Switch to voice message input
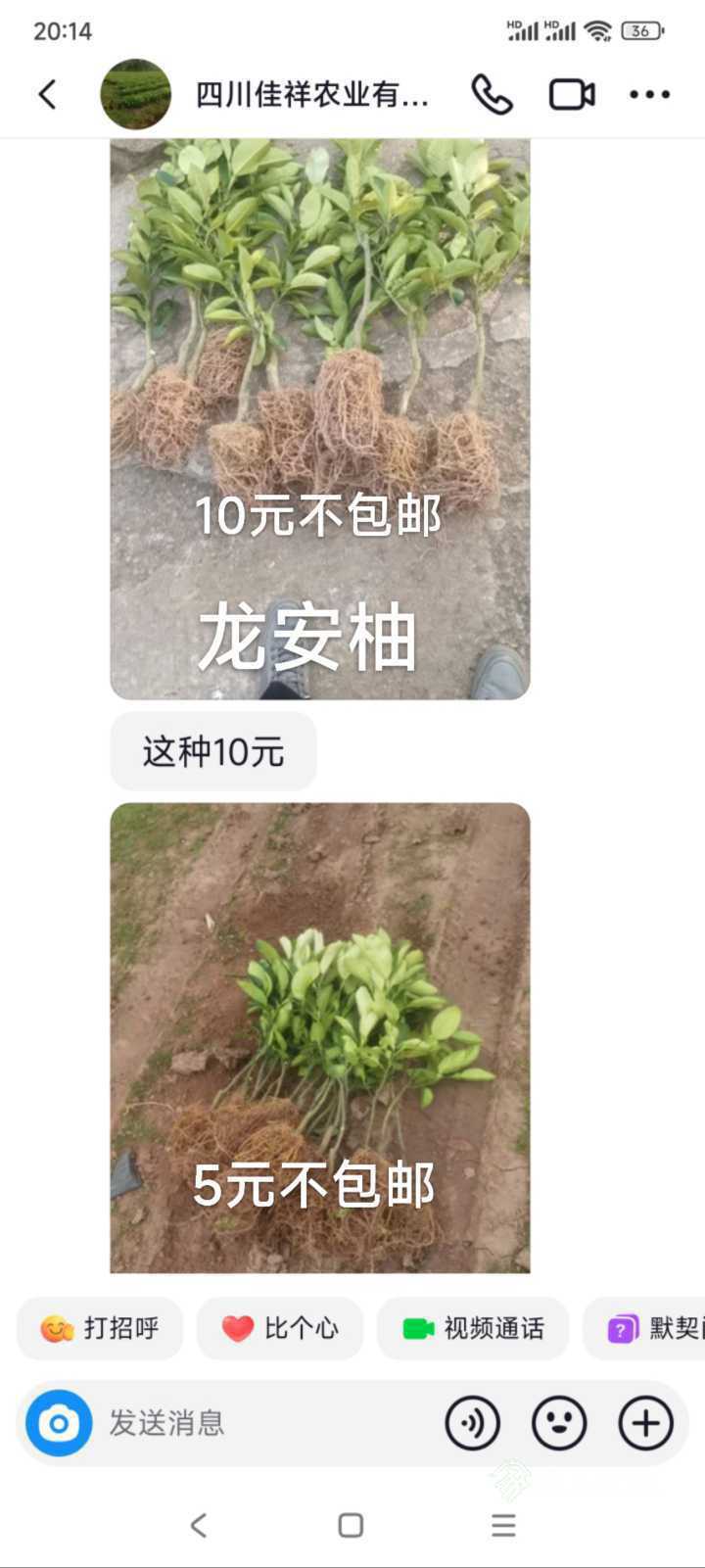 (473, 1423)
